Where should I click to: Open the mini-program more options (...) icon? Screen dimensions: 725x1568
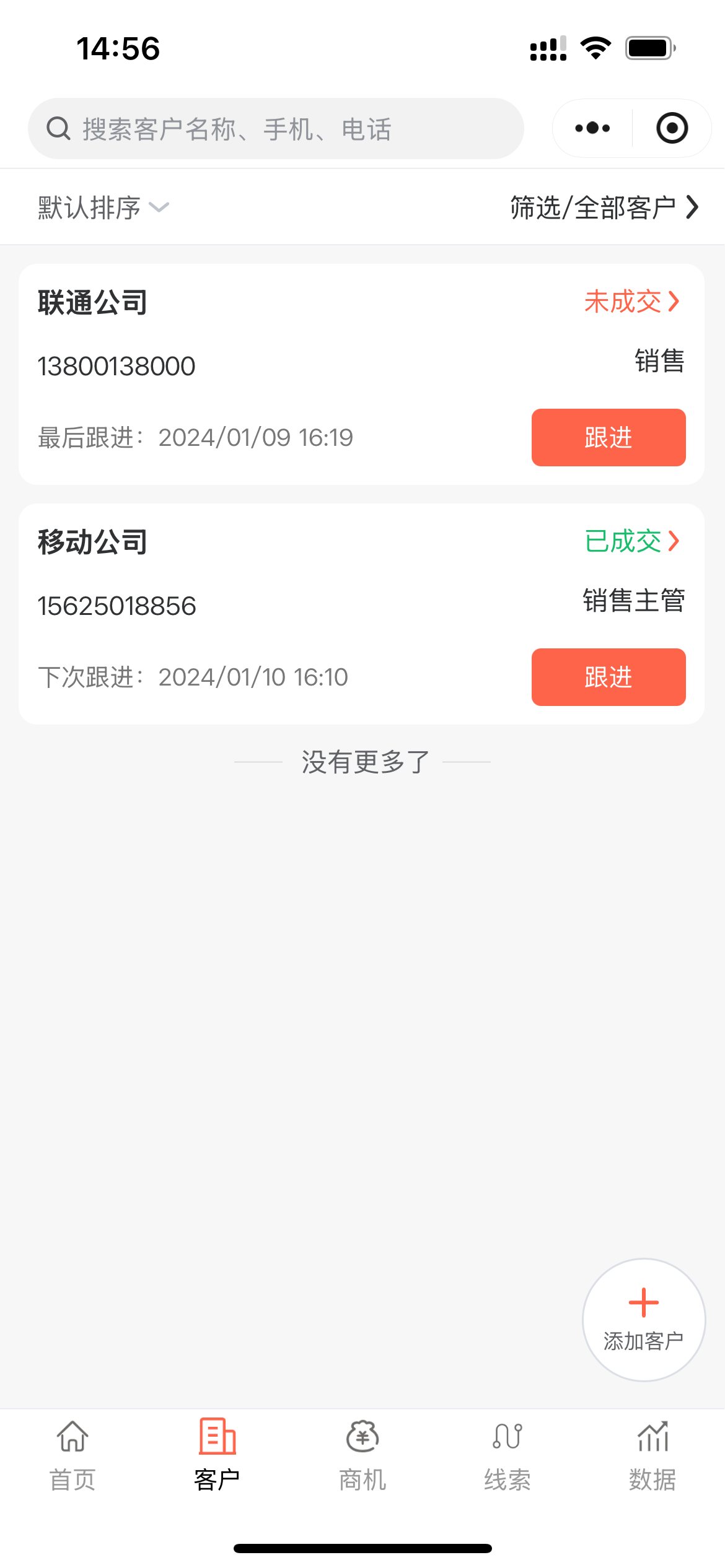[589, 128]
